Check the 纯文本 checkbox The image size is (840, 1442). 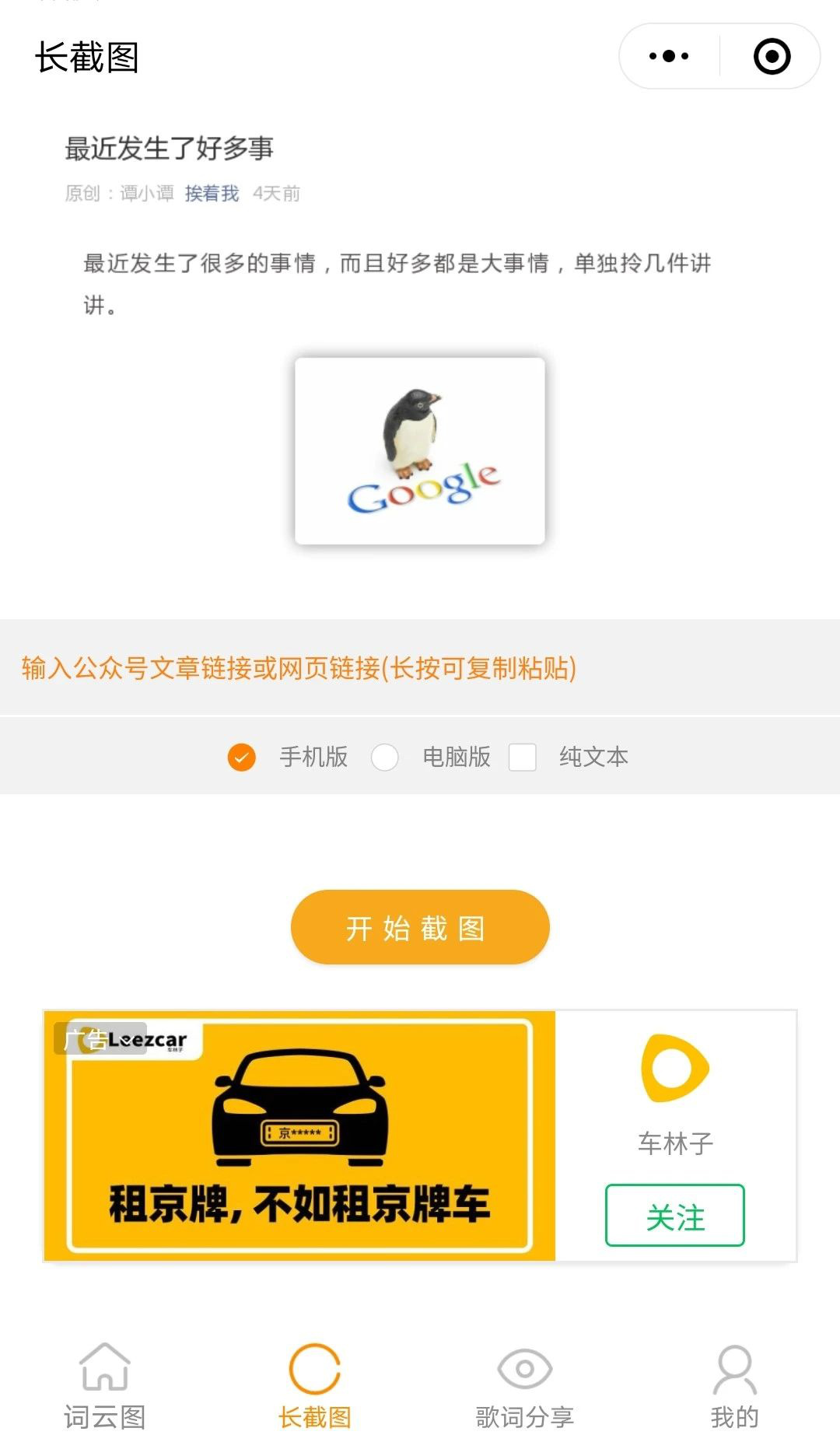[523, 757]
